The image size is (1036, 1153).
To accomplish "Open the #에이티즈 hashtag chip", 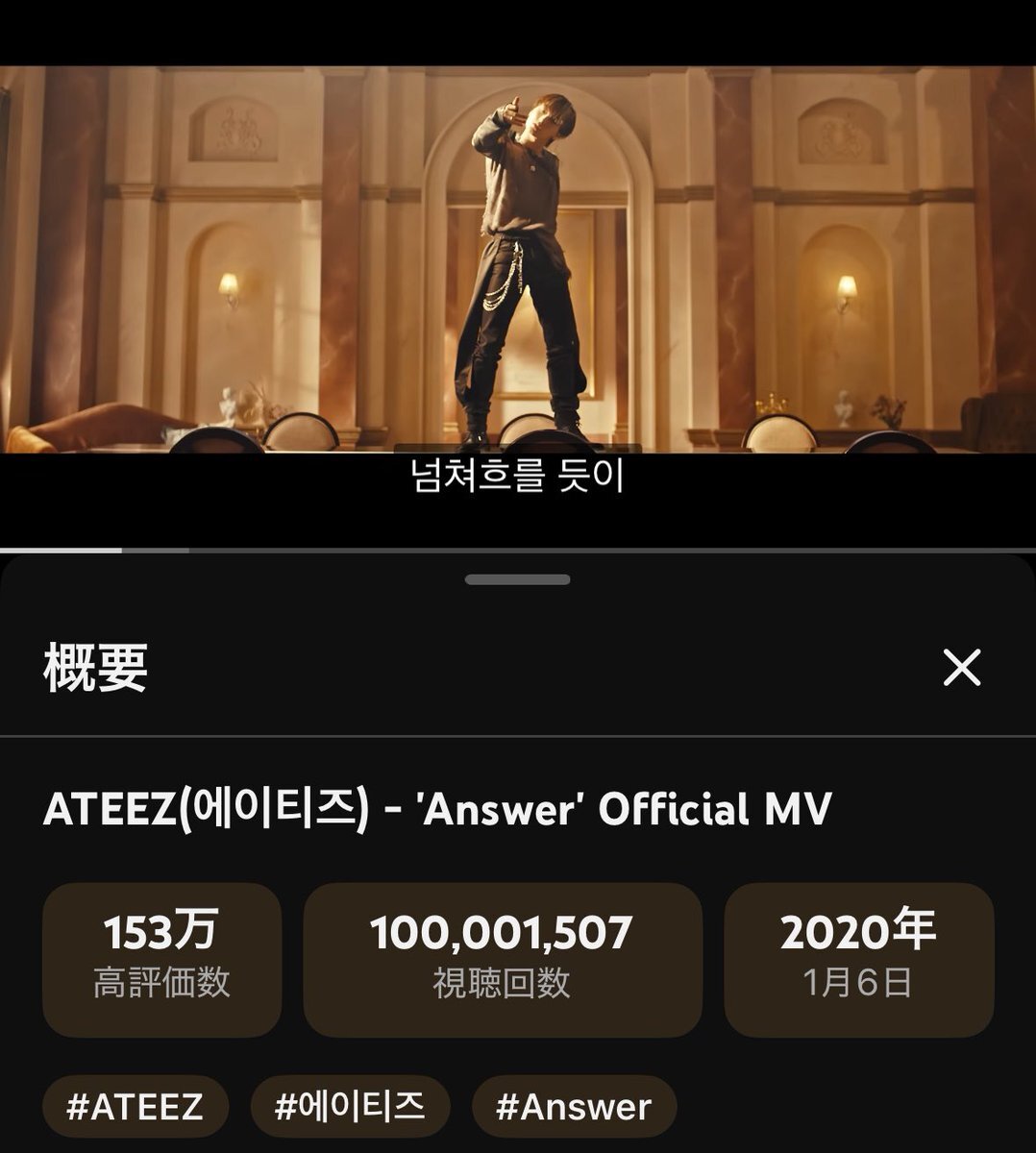I will 350,1107.
